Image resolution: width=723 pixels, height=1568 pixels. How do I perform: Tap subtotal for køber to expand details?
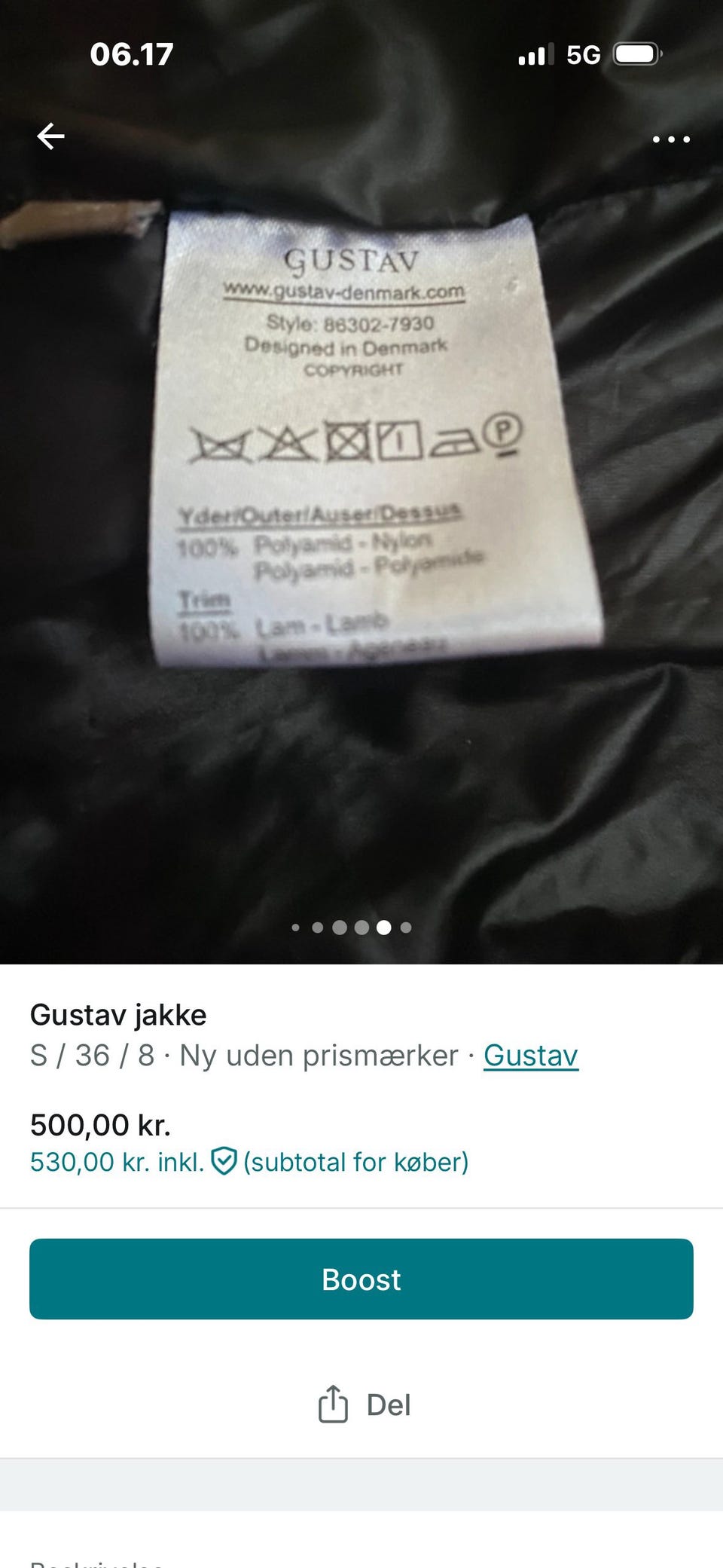click(355, 1163)
